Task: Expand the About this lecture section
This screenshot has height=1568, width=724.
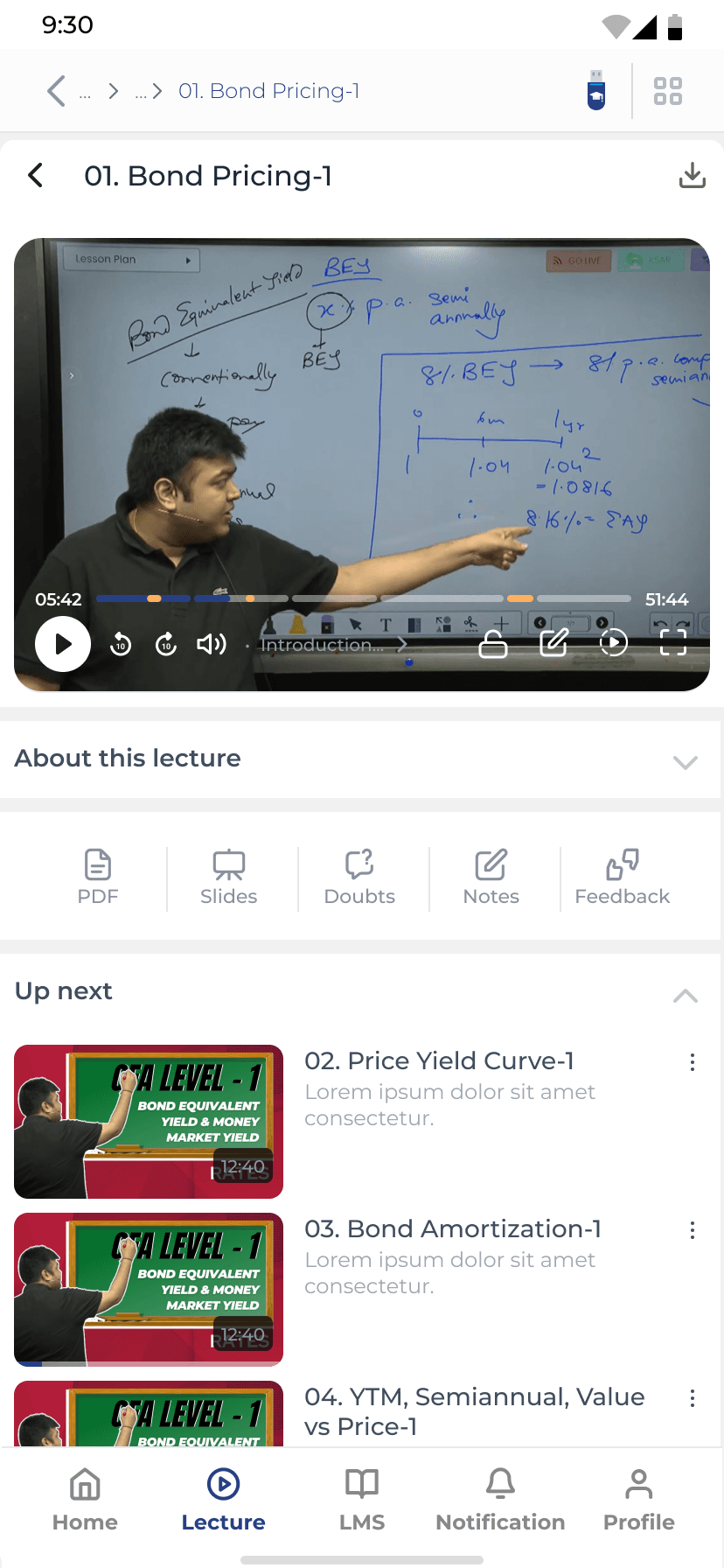Action: [x=686, y=762]
